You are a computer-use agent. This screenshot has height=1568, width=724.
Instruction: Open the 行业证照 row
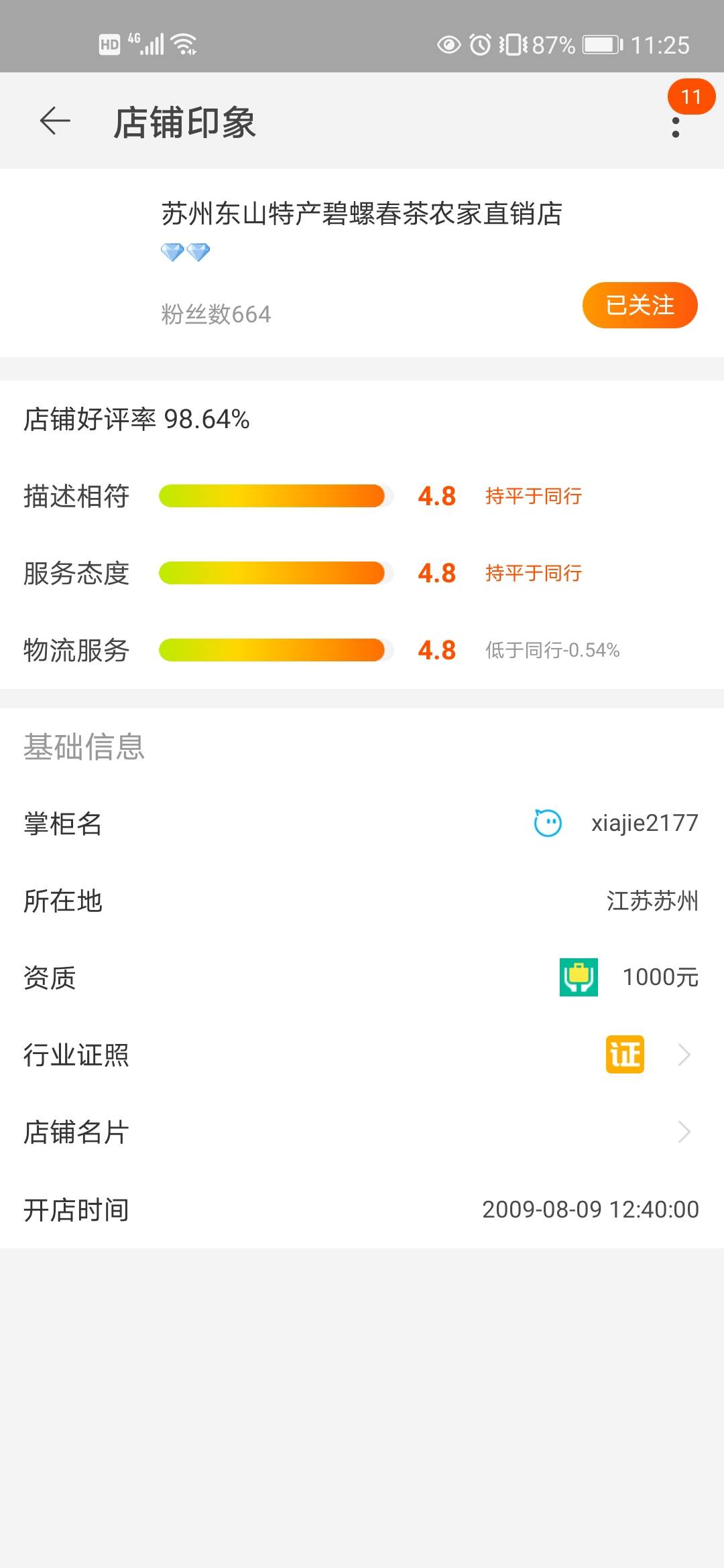pyautogui.click(x=362, y=1055)
